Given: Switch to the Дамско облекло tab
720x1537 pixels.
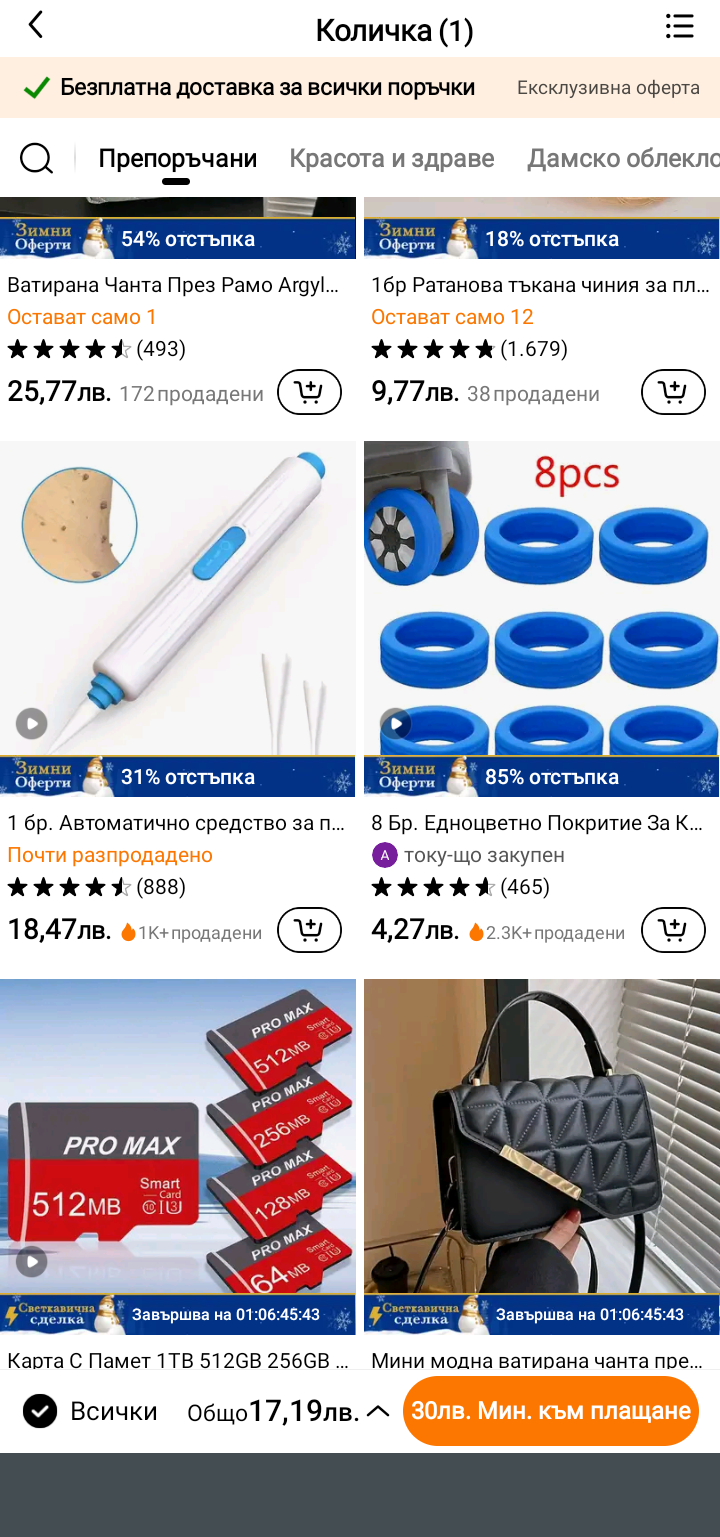Looking at the screenshot, I should point(622,158).
